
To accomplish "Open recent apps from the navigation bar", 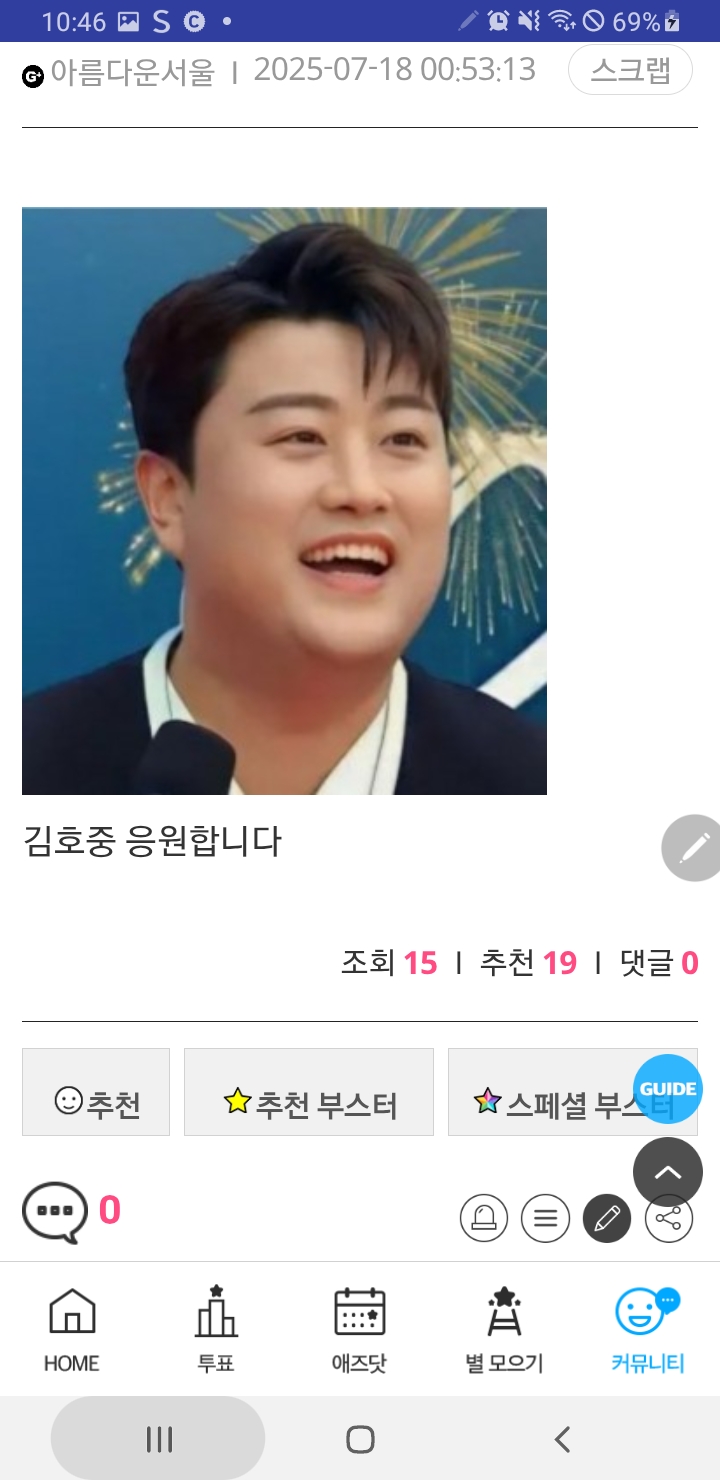I will [158, 1439].
